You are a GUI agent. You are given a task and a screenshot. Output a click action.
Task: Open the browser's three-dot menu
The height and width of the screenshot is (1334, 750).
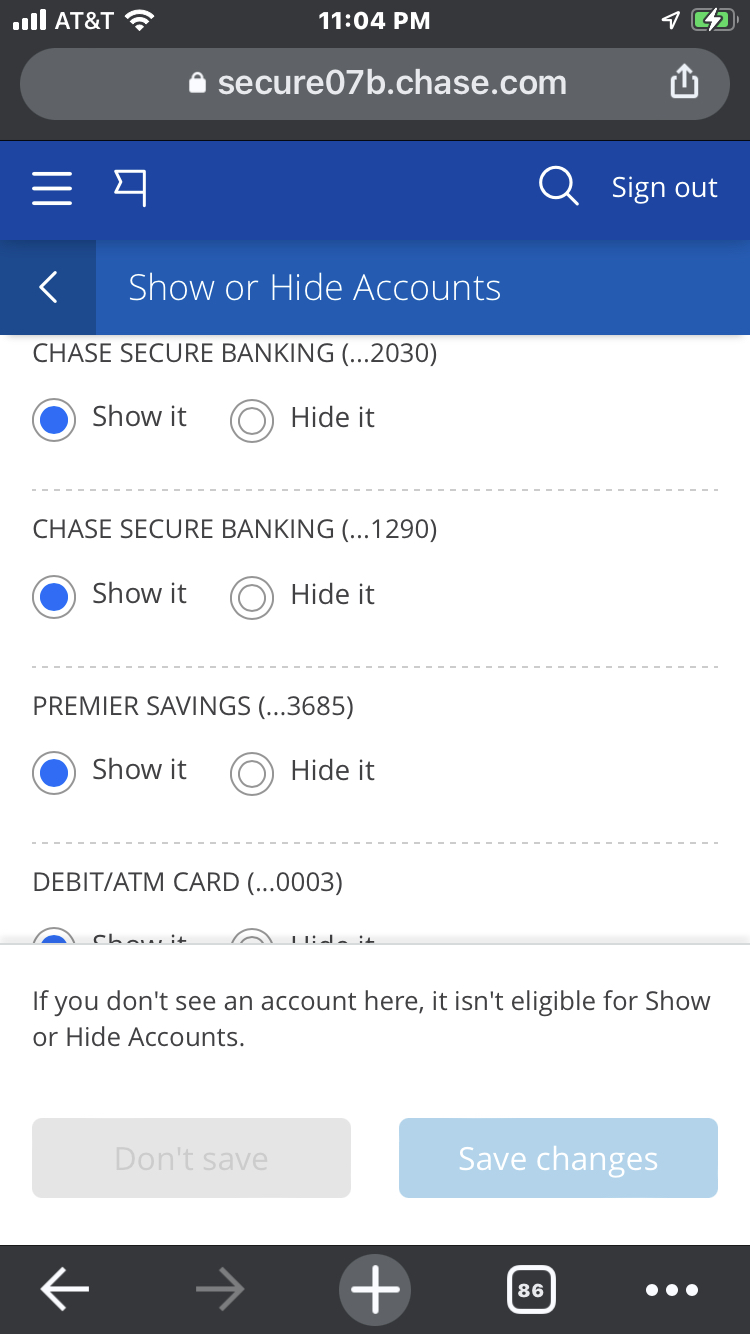672,1290
